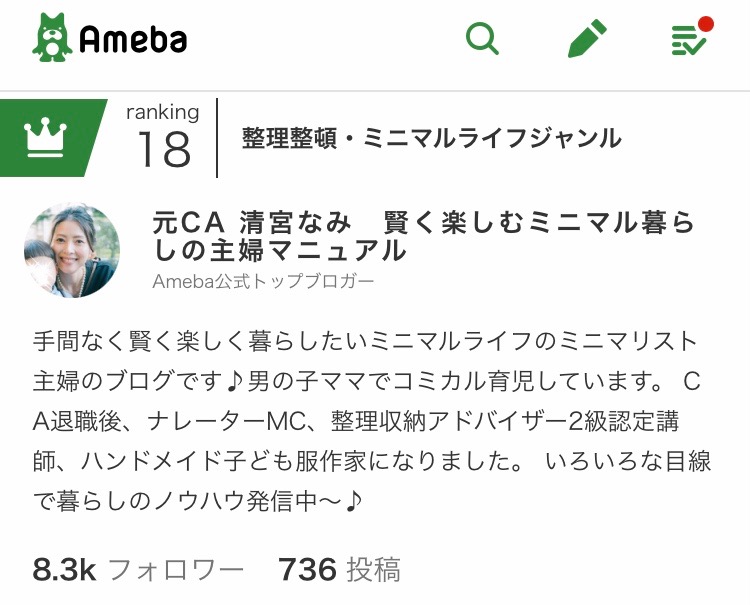View the 8.3k フォロワー list
The width and height of the screenshot is (750, 605).
(138, 570)
